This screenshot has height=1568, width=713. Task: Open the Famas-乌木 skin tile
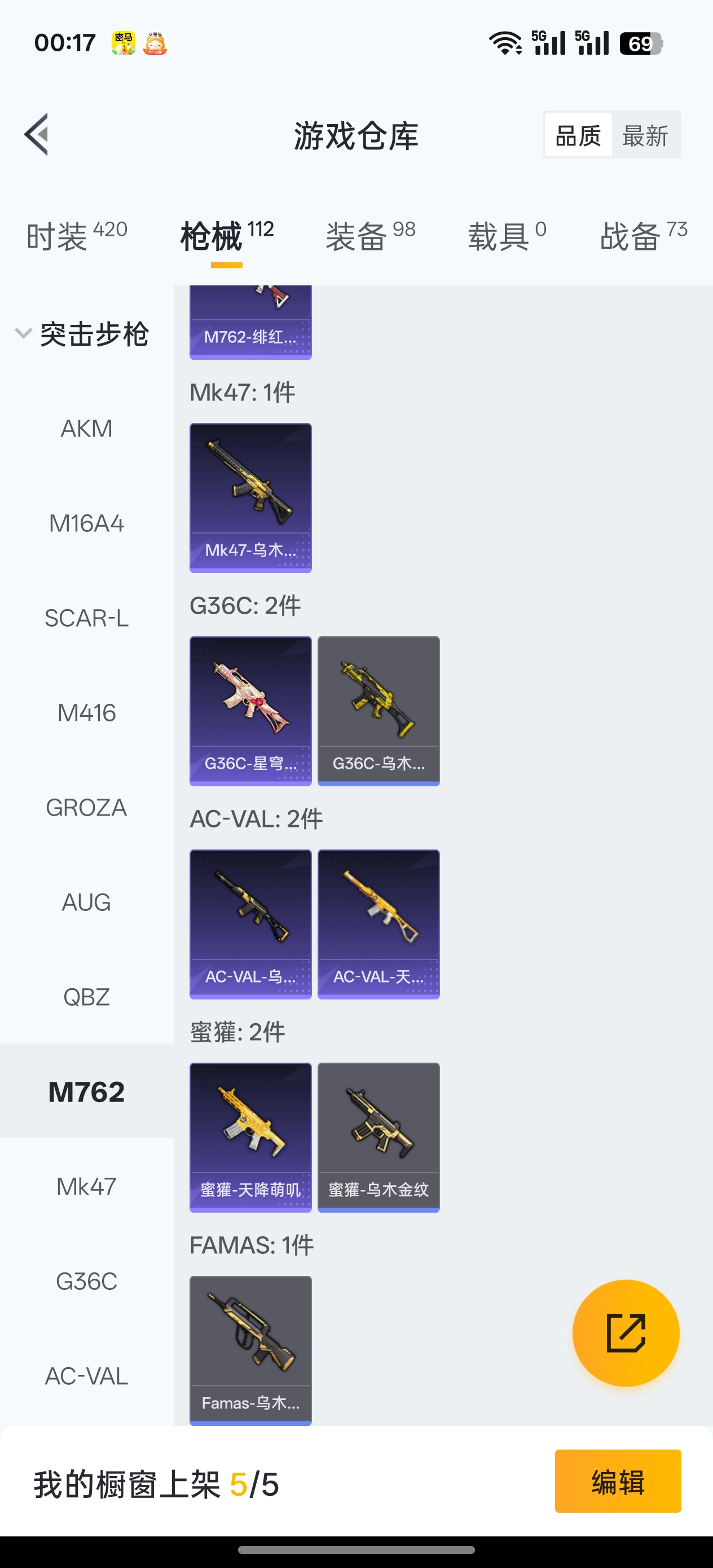250,1350
